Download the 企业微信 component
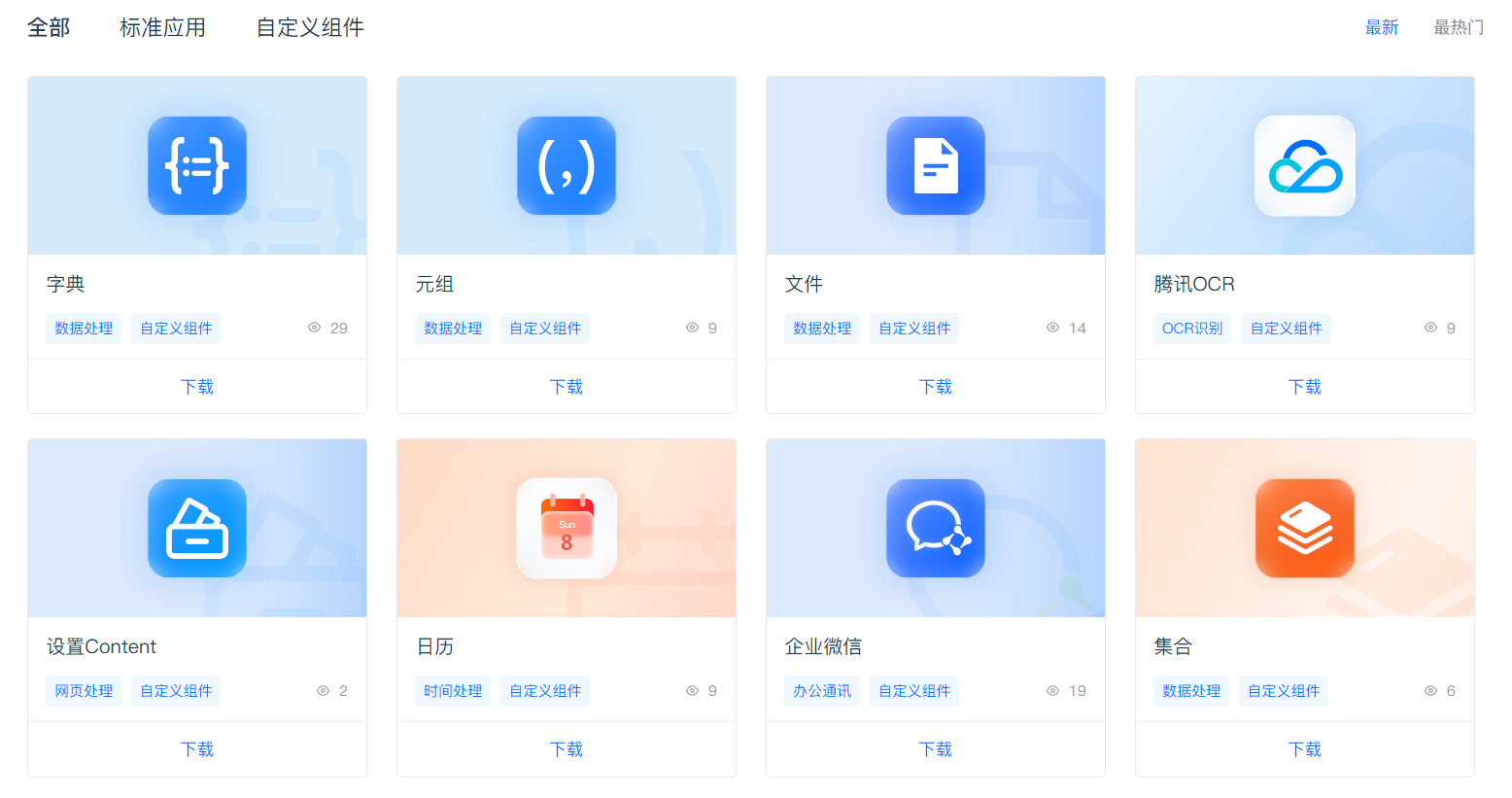This screenshot has height=798, width=1512. [936, 749]
